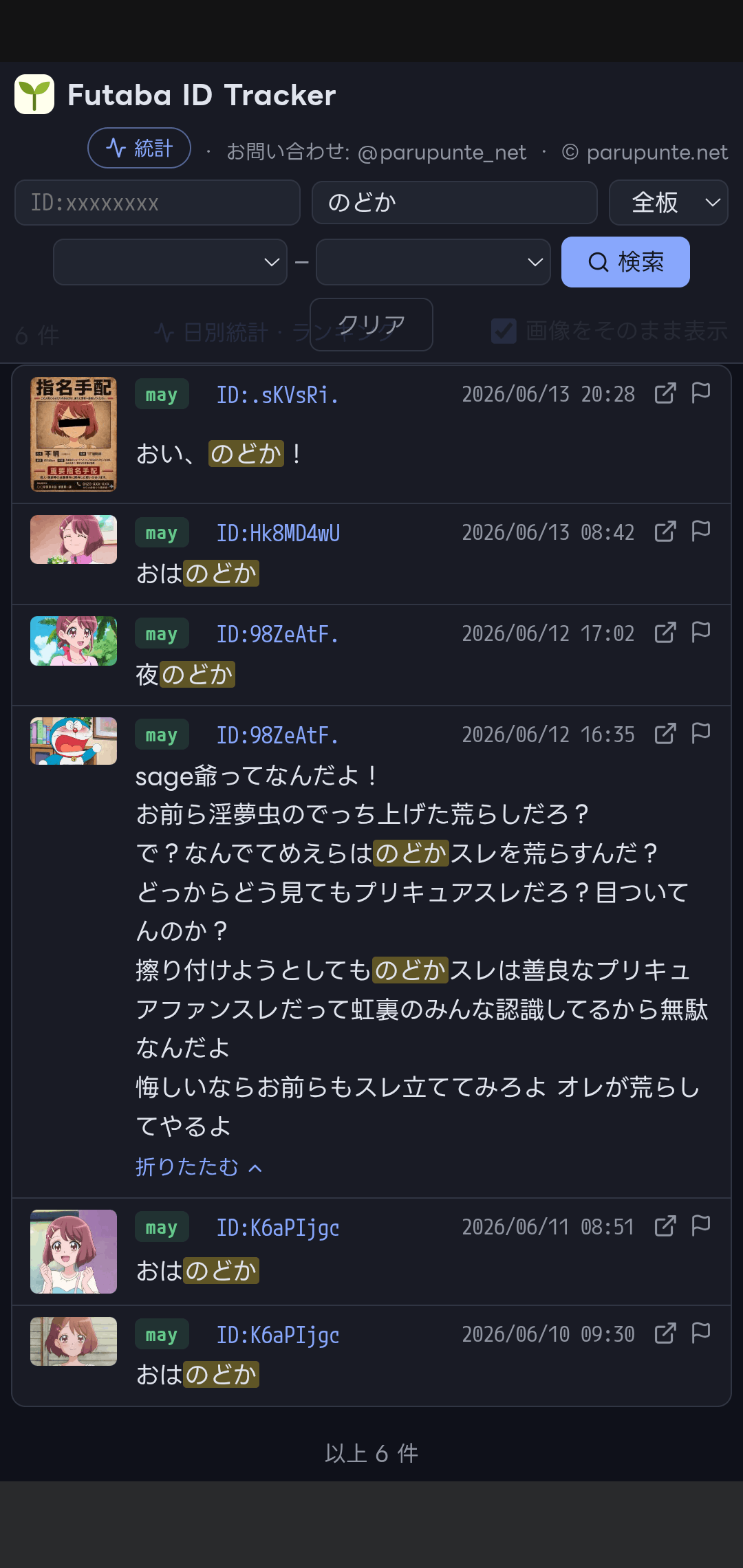This screenshot has height=1568, width=743.
Task: Open the 統計 statistics button
Action: [139, 148]
